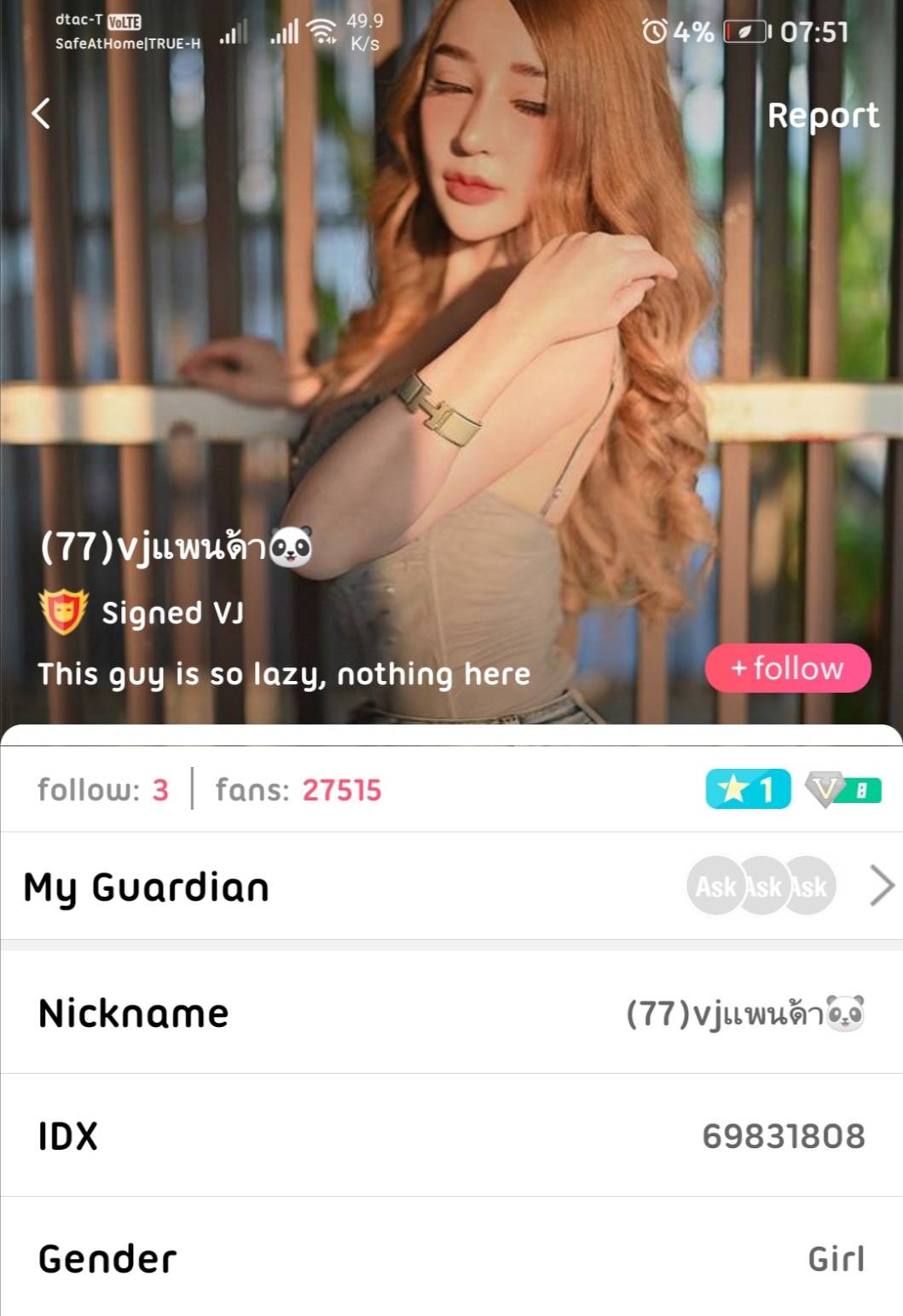903x1316 pixels.
Task: Follow this VJ
Action: pyautogui.click(x=787, y=667)
